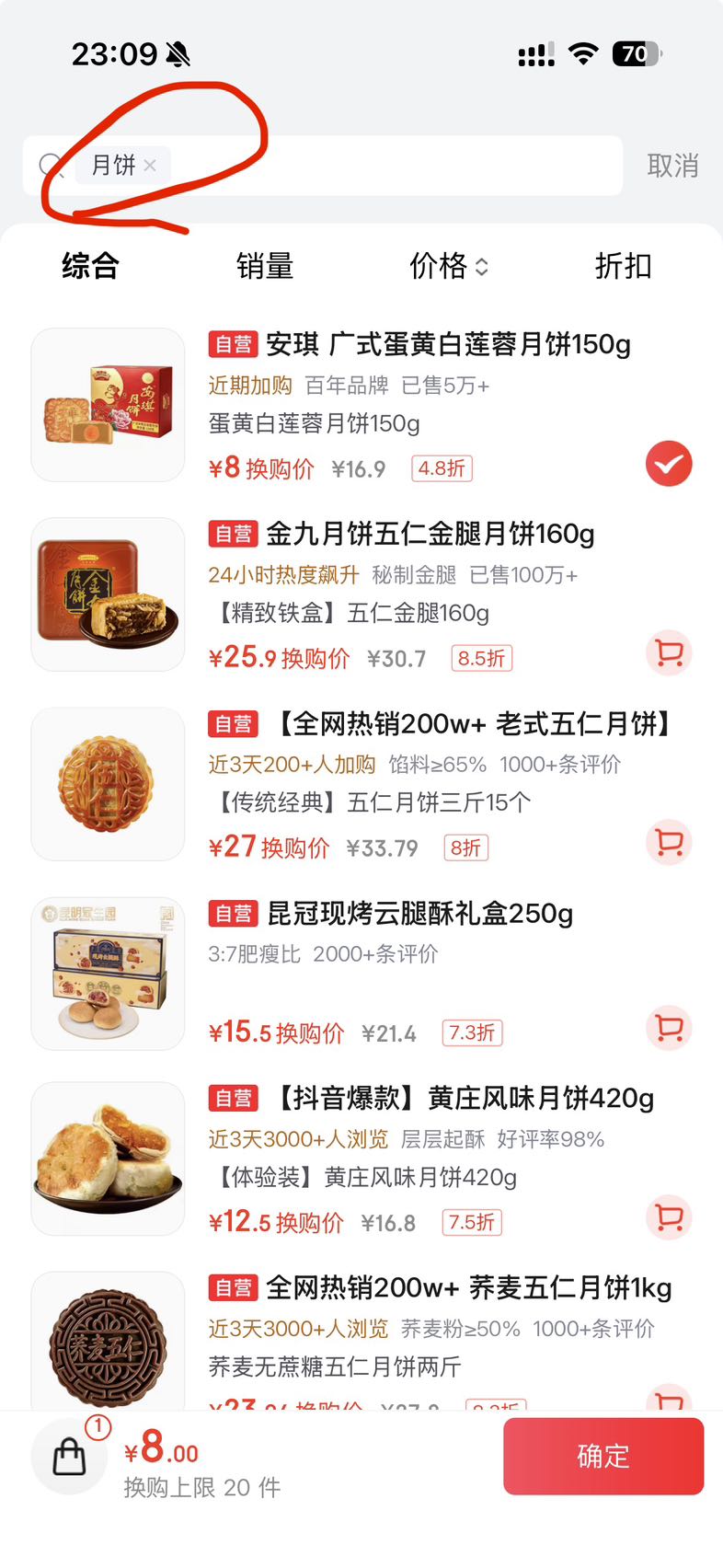Open the 安琪 广式蛋黄白莲蓉月饼150g product

(x=420, y=344)
